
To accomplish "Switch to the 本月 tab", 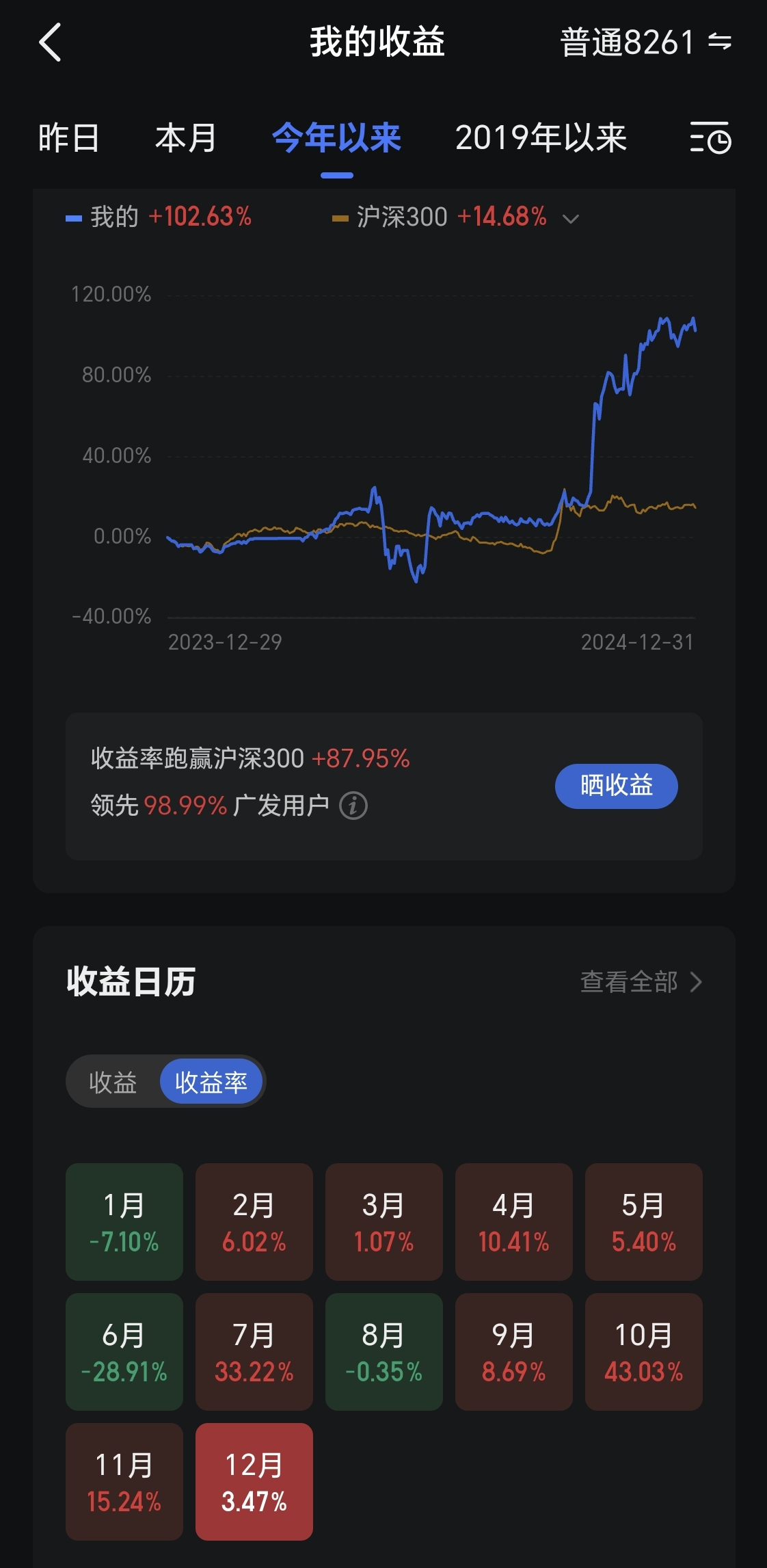I will pos(186,138).
